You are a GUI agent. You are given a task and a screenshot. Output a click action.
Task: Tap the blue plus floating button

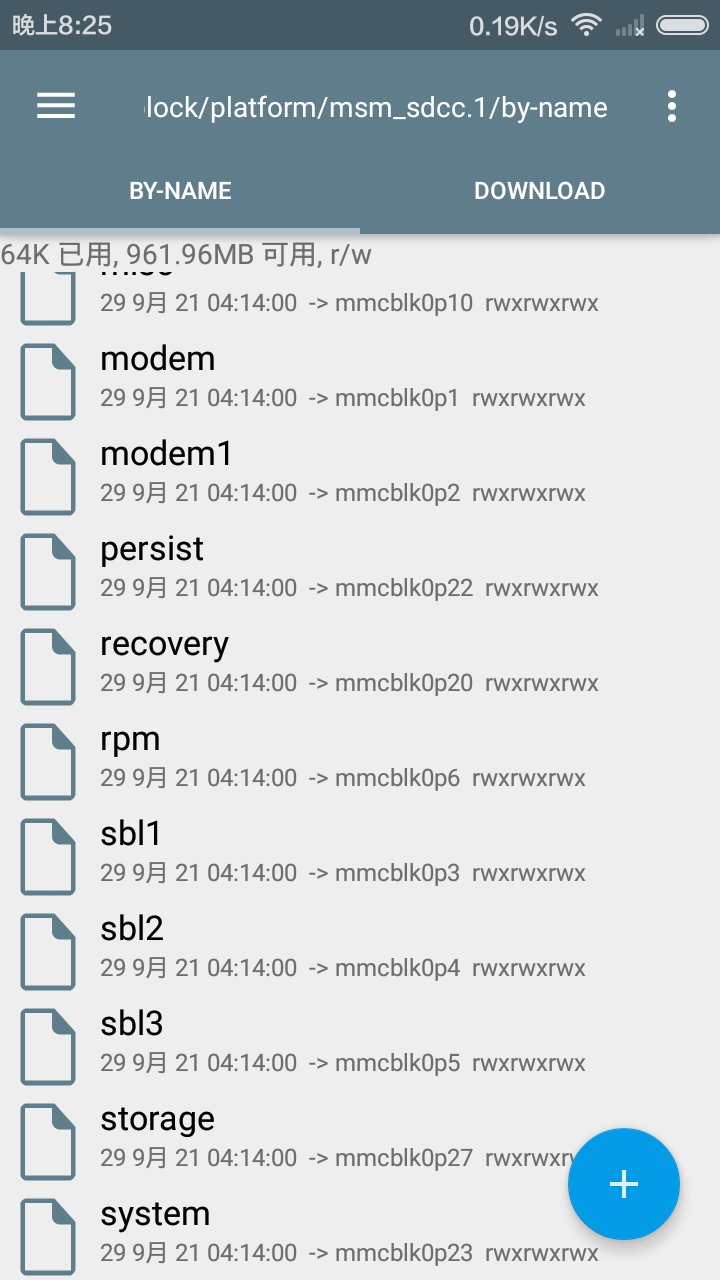tap(623, 1184)
